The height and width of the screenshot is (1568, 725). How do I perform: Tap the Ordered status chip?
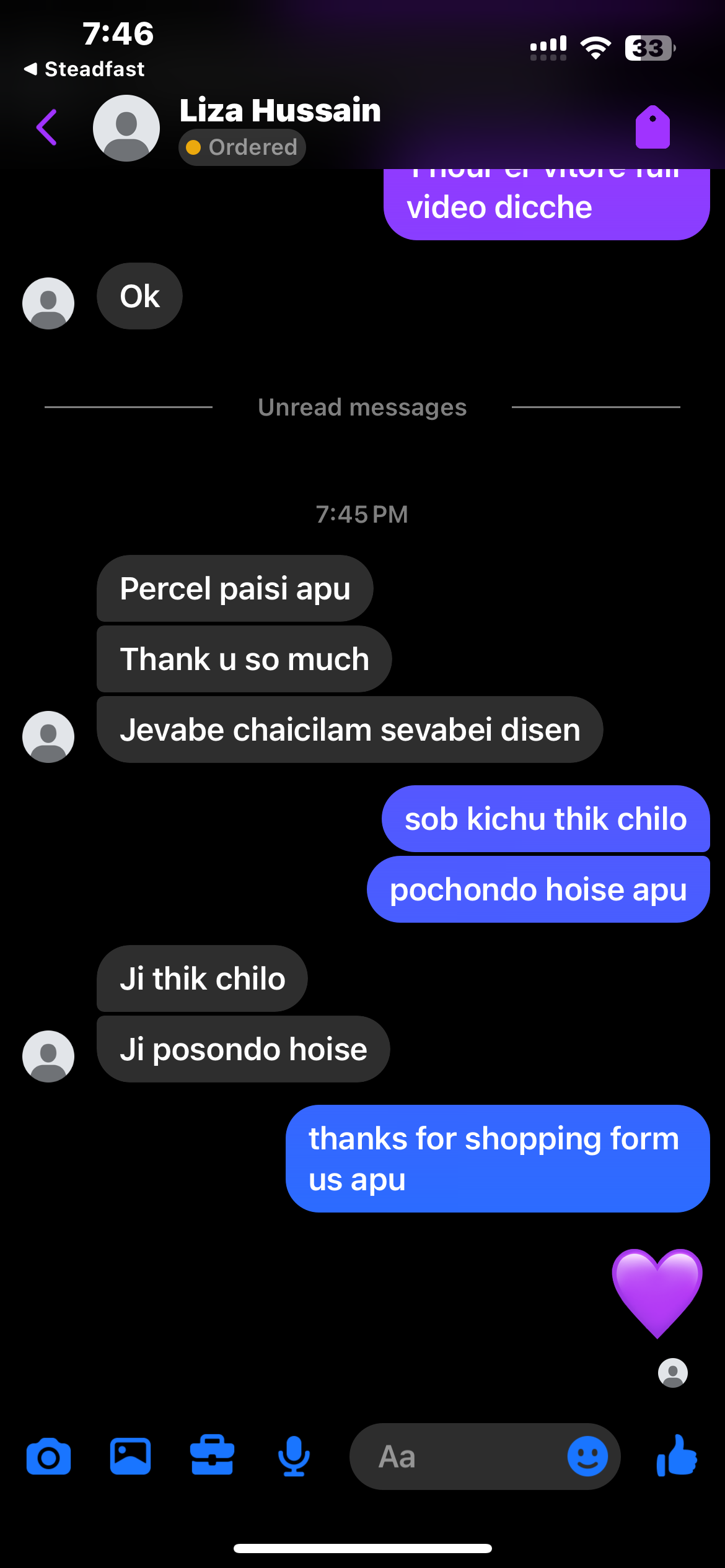click(242, 147)
